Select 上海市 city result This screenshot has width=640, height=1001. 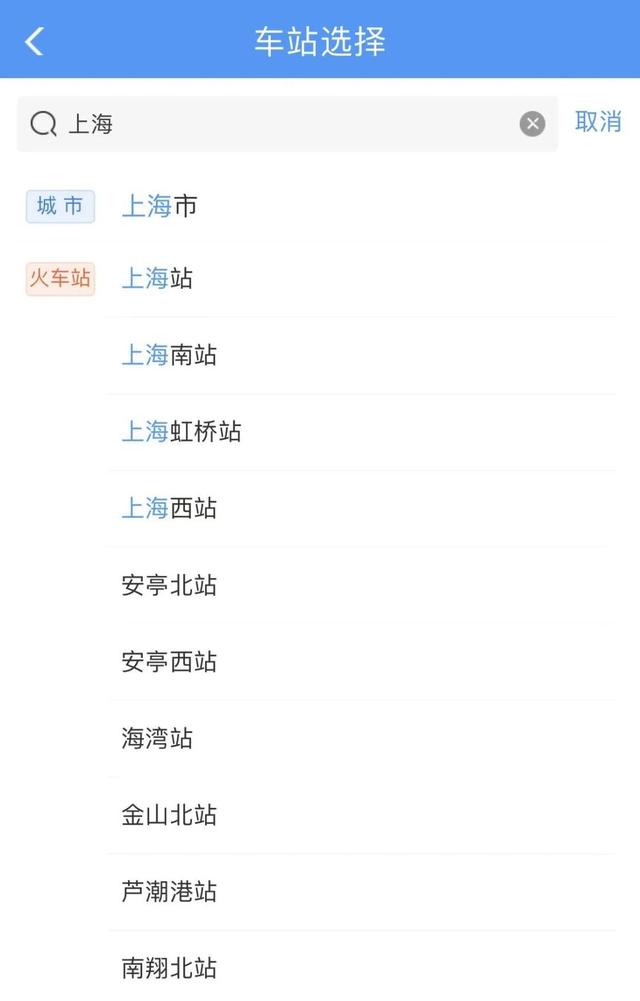click(x=160, y=207)
